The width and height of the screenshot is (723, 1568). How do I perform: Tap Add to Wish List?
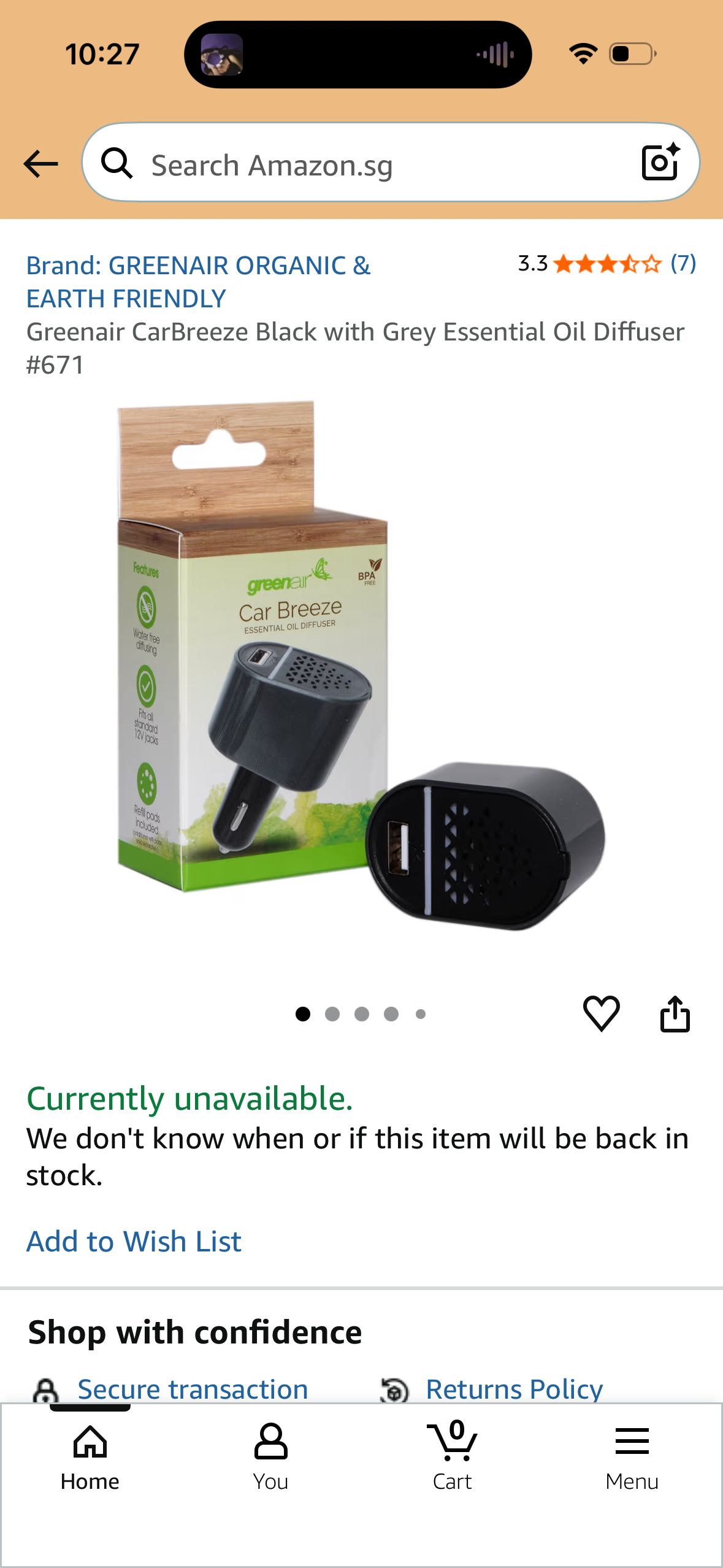tap(134, 1241)
